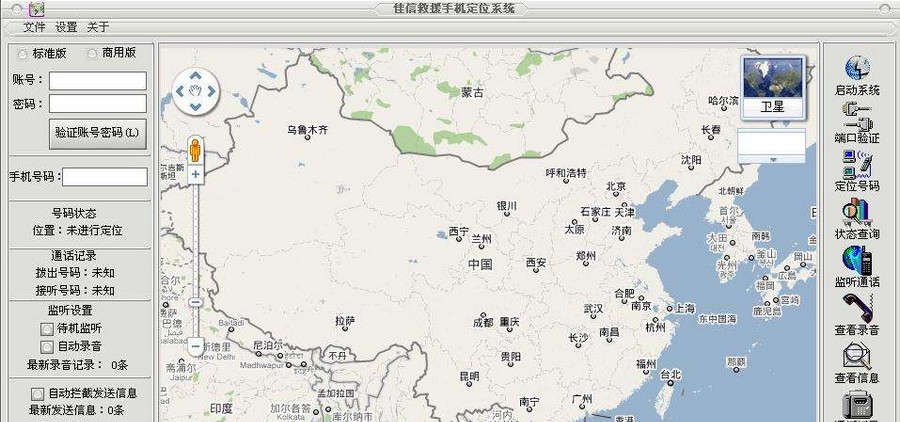Enable the 待机监听 checkbox

pyautogui.click(x=46, y=328)
